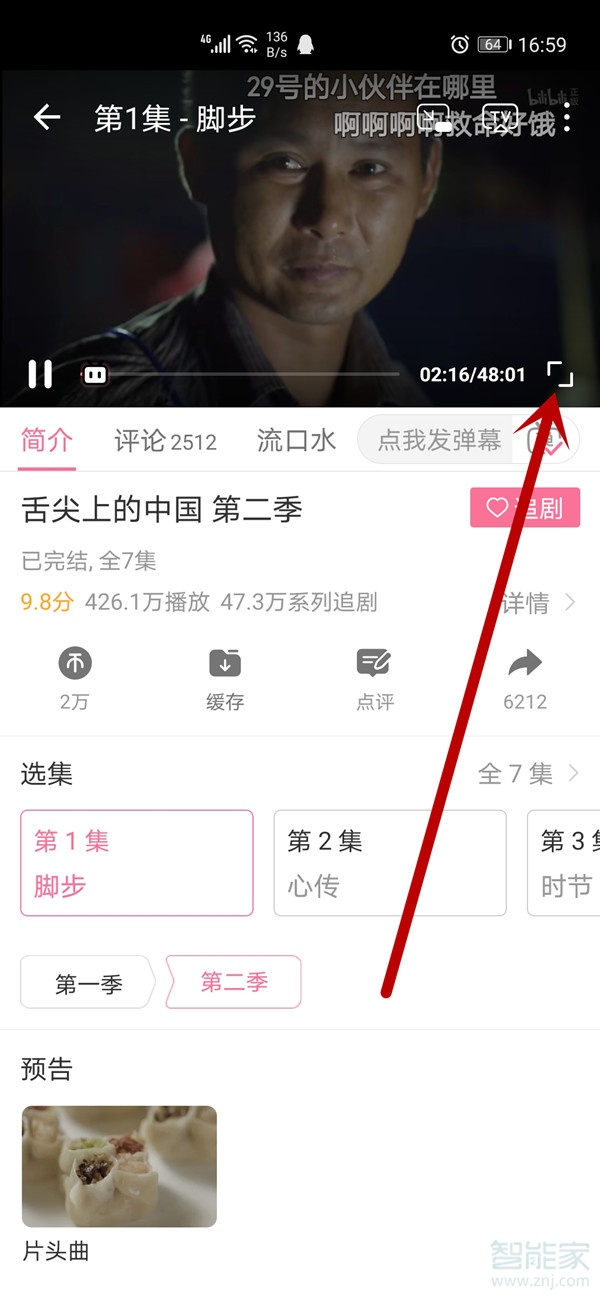
Task: Enter fullscreen video mode
Action: [x=560, y=374]
